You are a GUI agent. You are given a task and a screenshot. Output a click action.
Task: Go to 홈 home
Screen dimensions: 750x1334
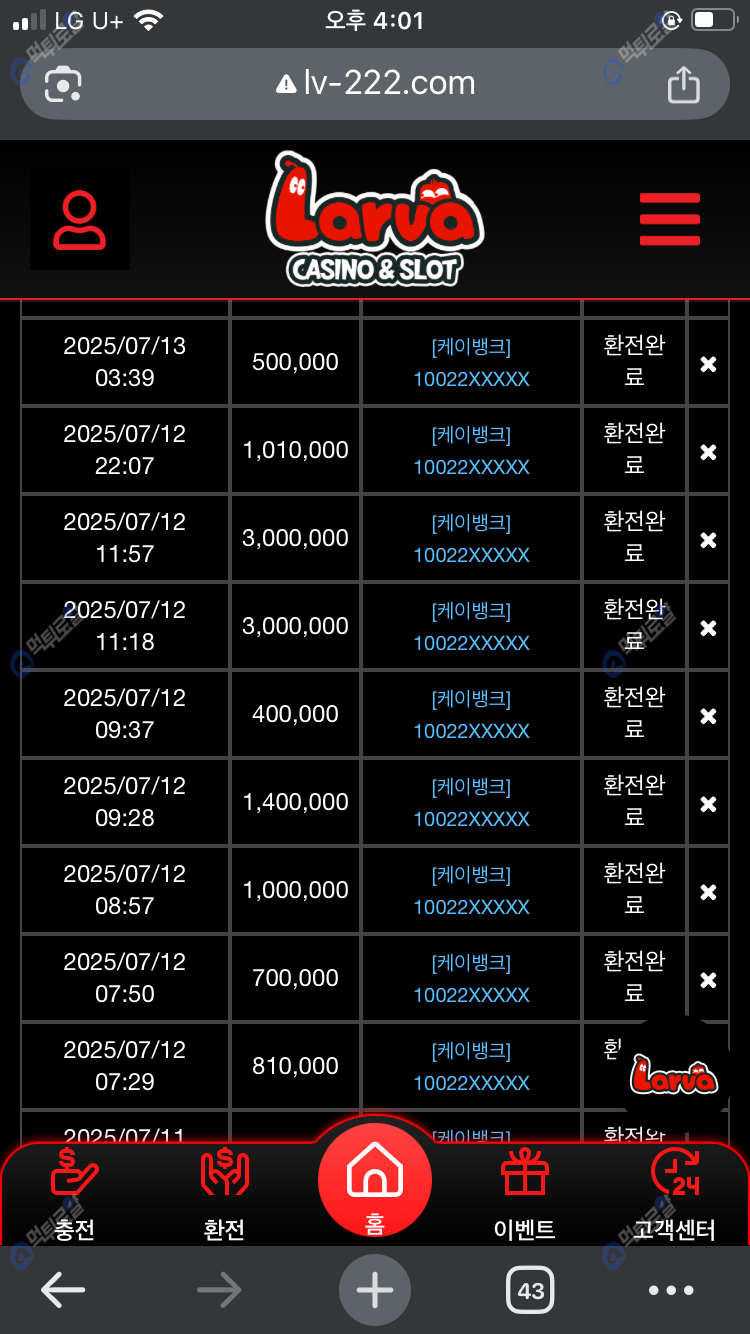click(x=375, y=1180)
